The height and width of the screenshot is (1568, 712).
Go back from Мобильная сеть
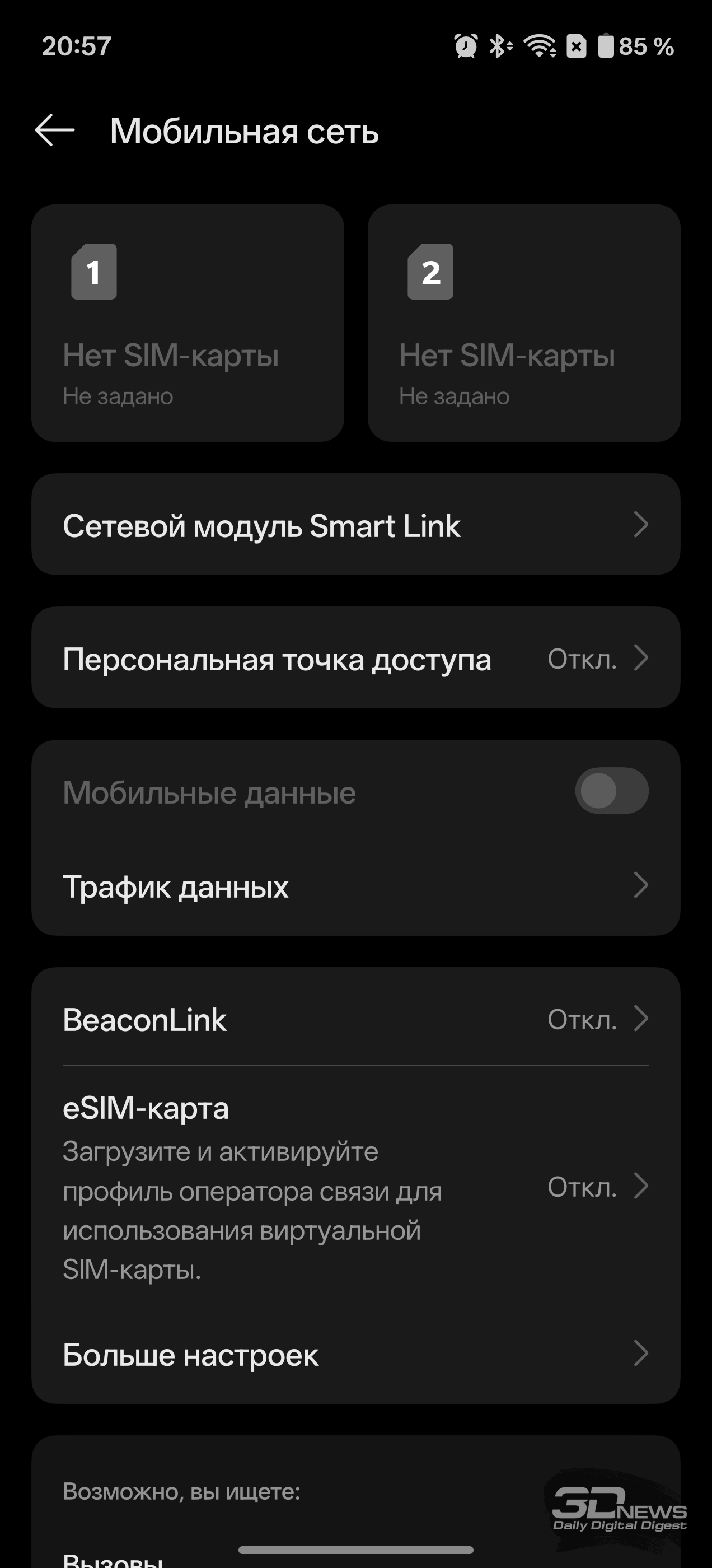coord(55,130)
